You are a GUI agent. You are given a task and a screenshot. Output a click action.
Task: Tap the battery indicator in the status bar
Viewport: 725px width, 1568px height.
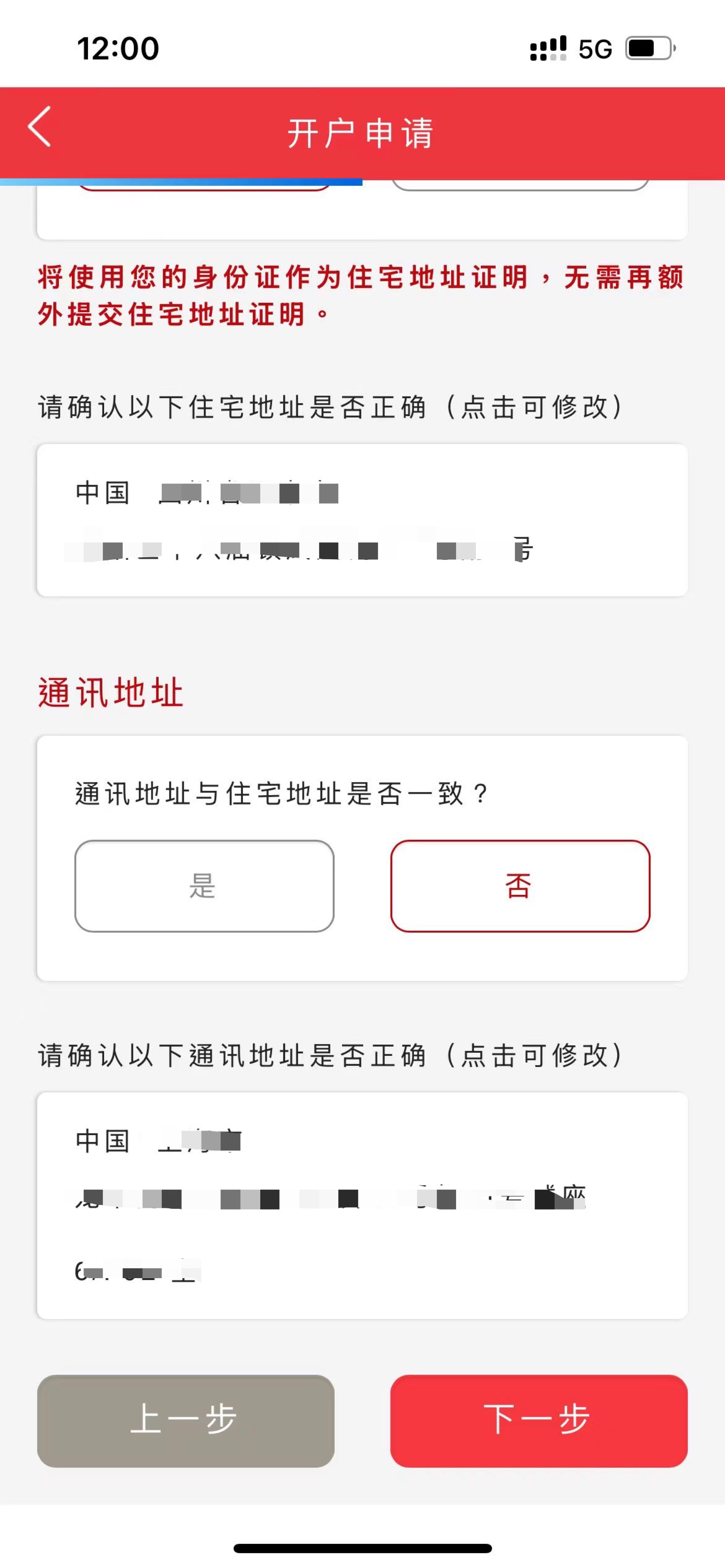point(647,48)
